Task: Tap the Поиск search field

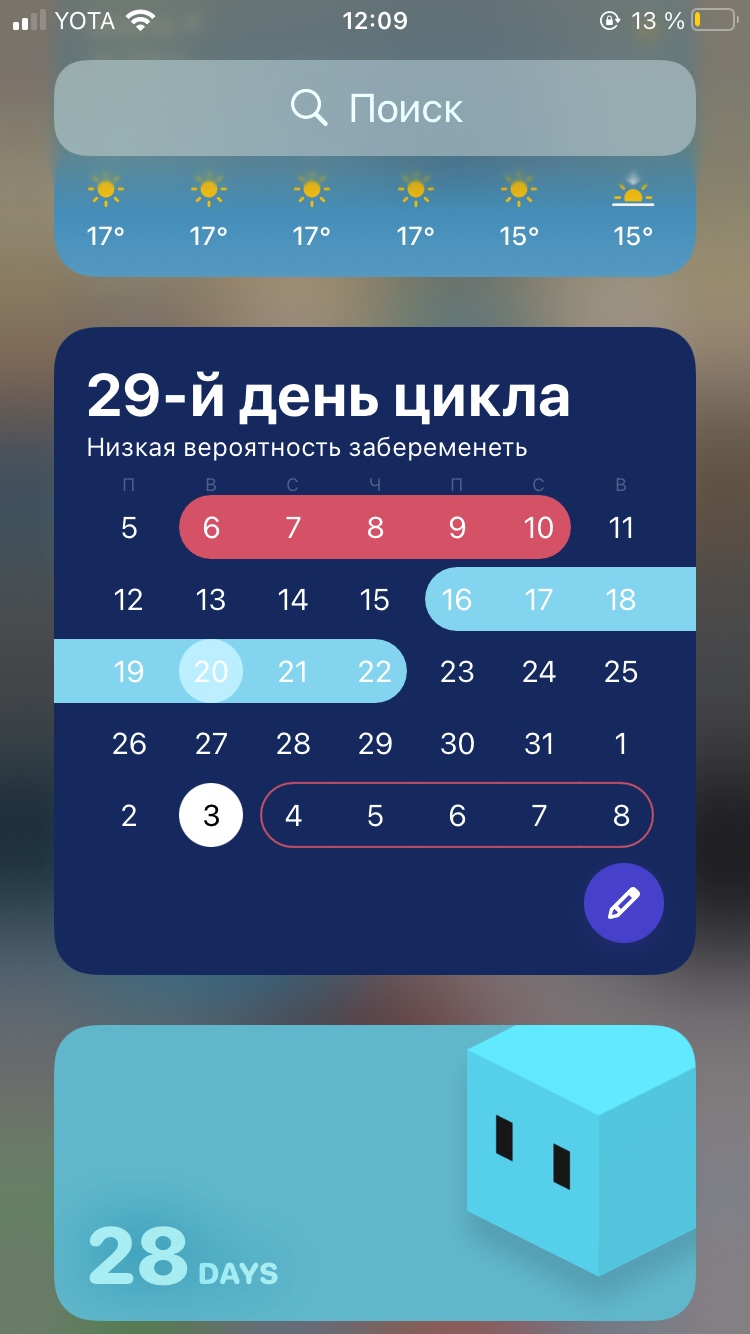Action: point(375,108)
